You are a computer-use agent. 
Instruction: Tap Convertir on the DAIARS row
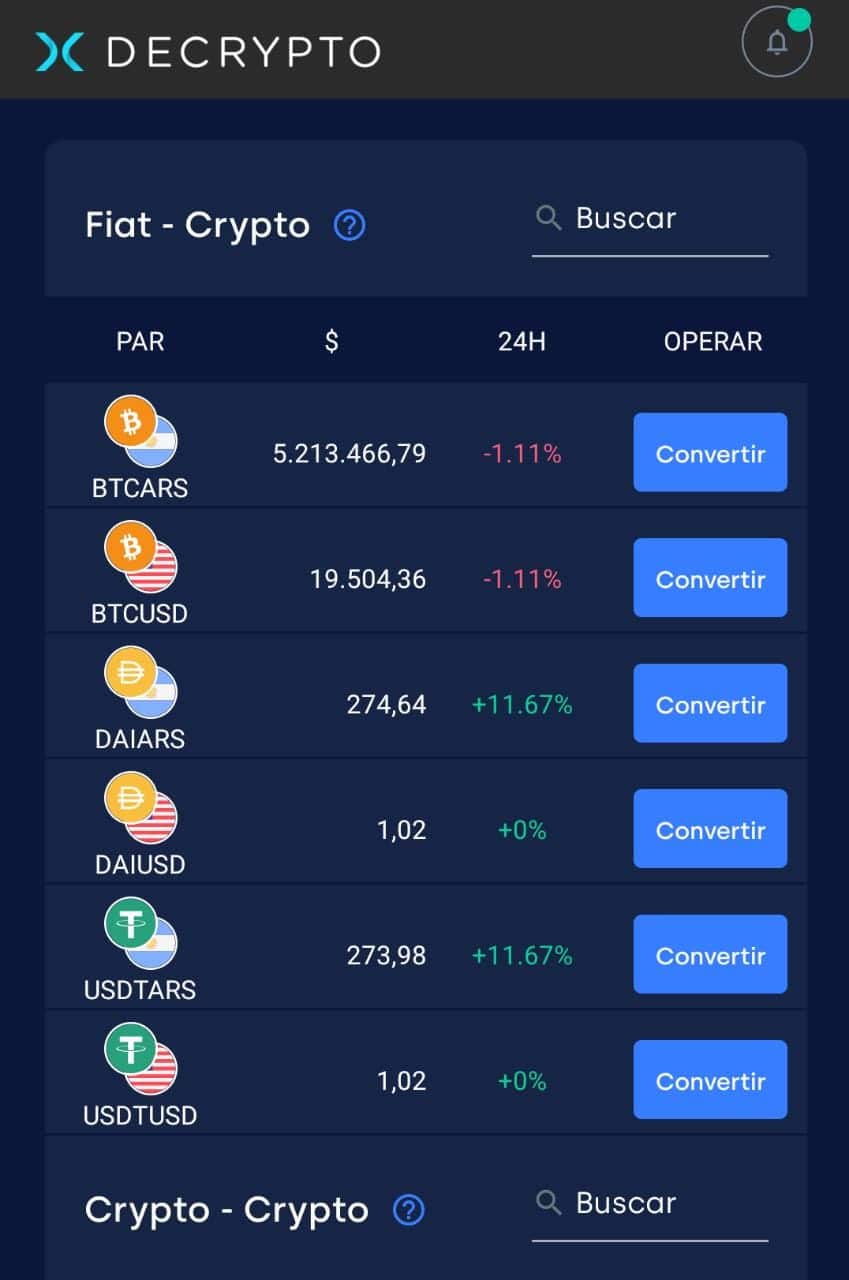(710, 704)
